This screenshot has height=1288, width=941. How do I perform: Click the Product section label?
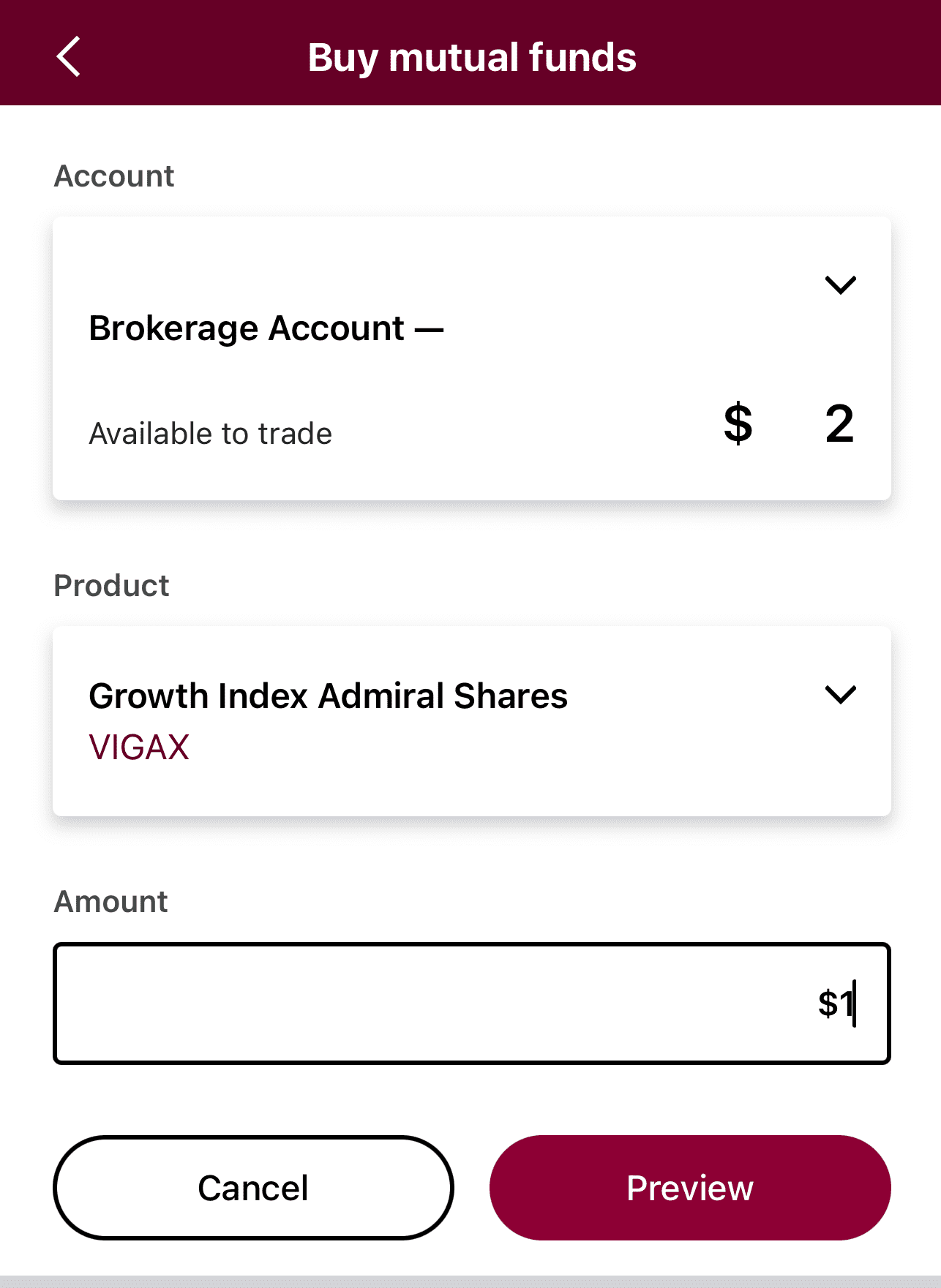[x=110, y=584]
